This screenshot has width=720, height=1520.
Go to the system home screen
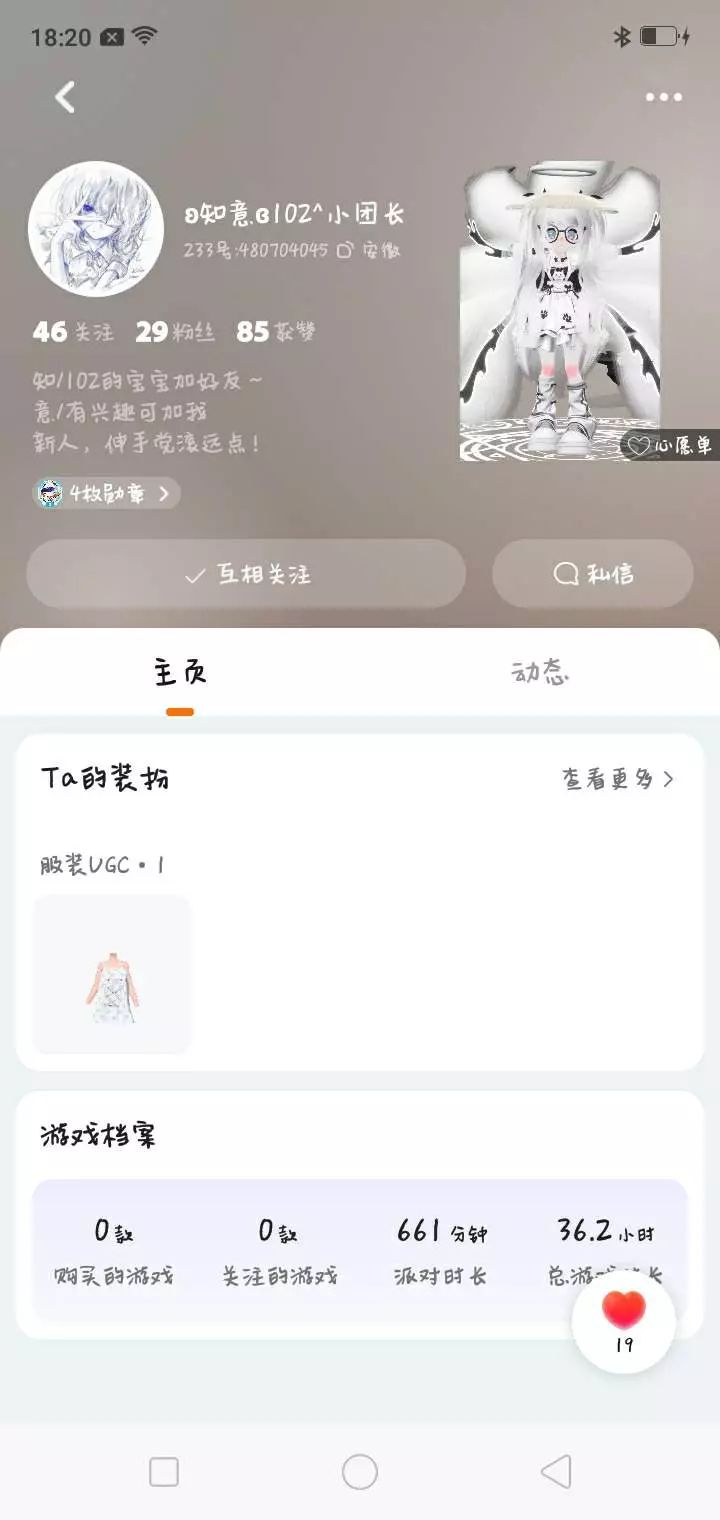(360, 1472)
